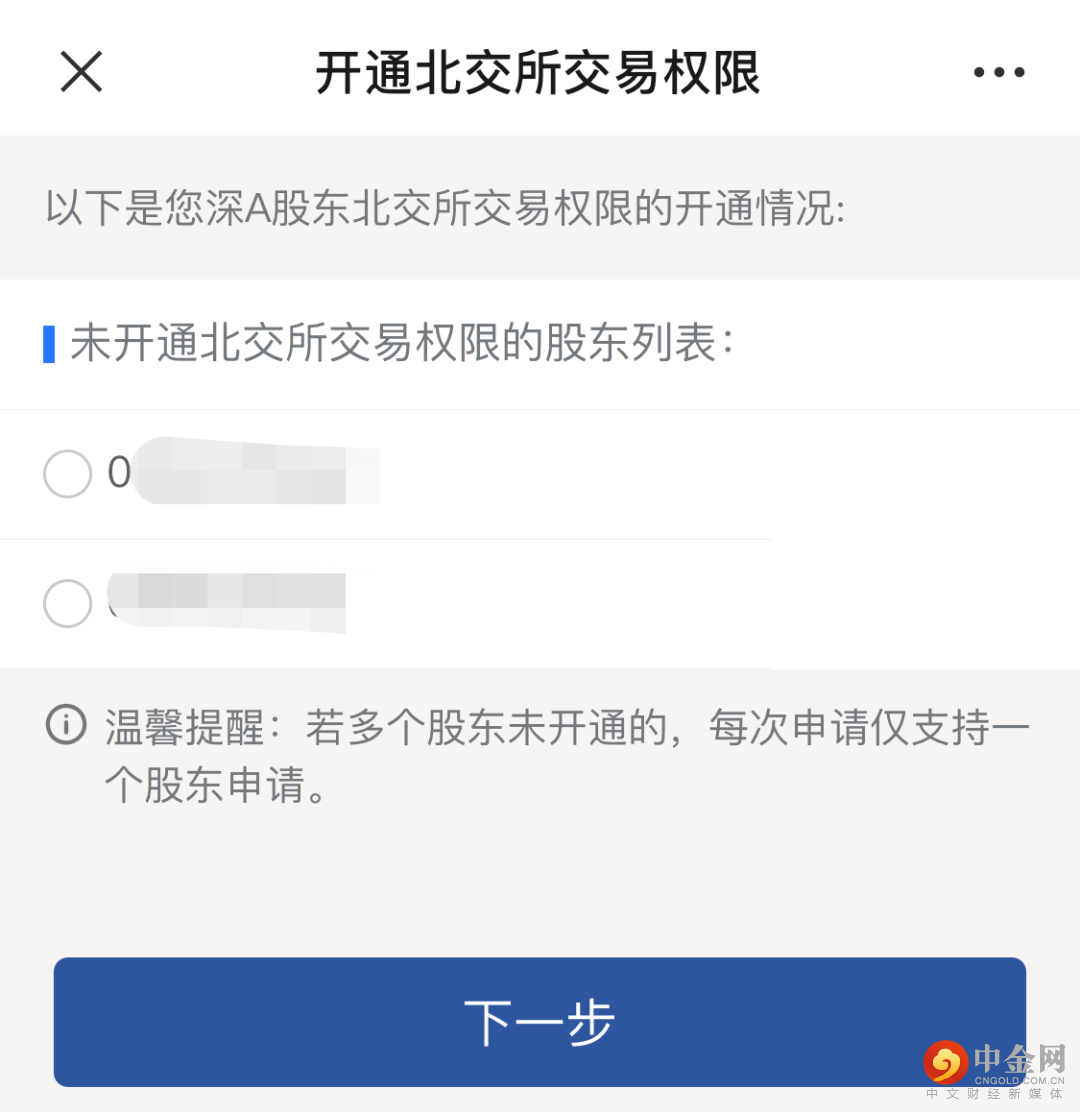Viewport: 1080px width, 1112px height.
Task: Tap the 下一步 button
Action: 540,1021
